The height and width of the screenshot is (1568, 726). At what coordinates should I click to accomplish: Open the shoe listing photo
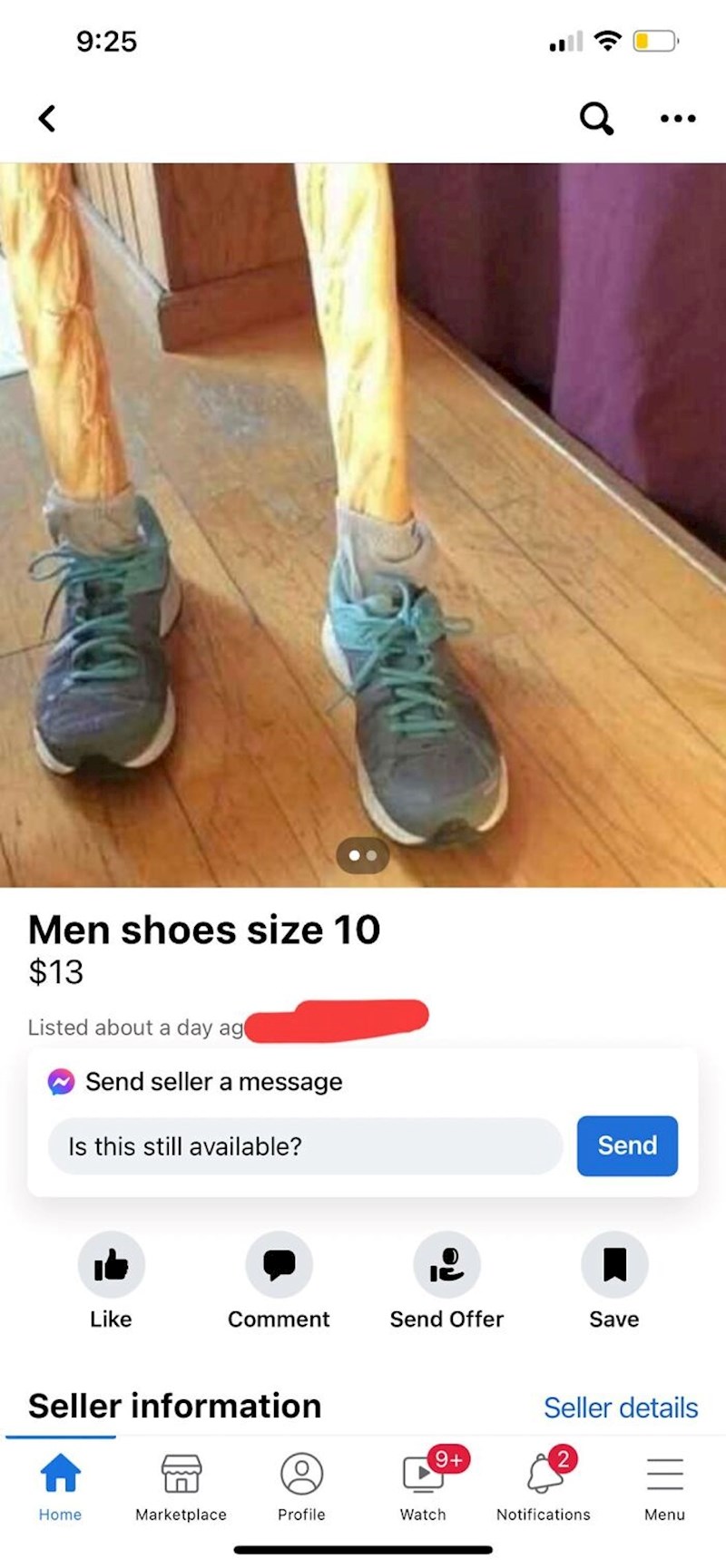coord(363,524)
